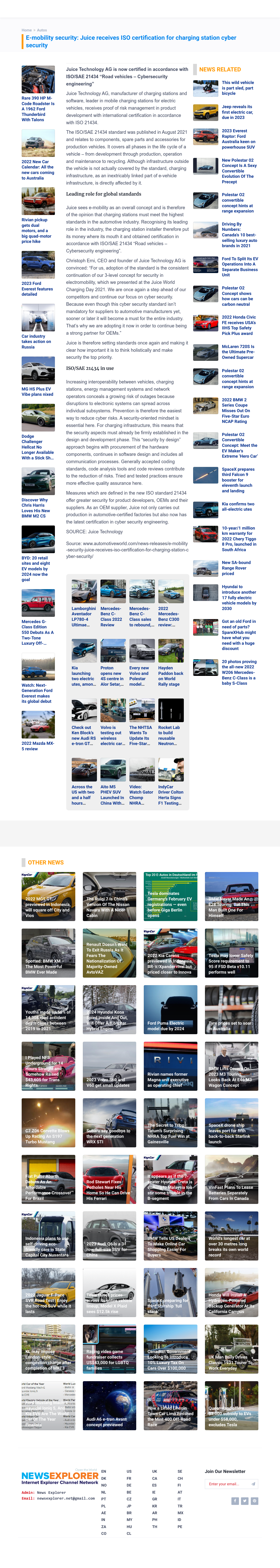Select the DE country link in footer
This screenshot has height=1568, width=280.
click(129, 1485)
